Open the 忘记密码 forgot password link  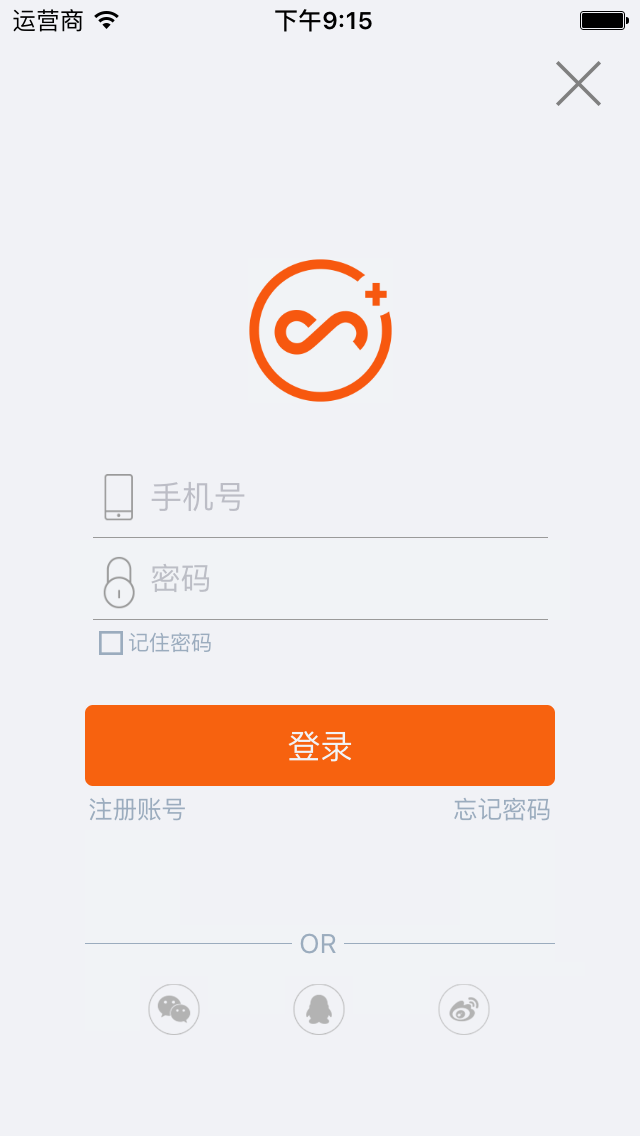[x=502, y=810]
